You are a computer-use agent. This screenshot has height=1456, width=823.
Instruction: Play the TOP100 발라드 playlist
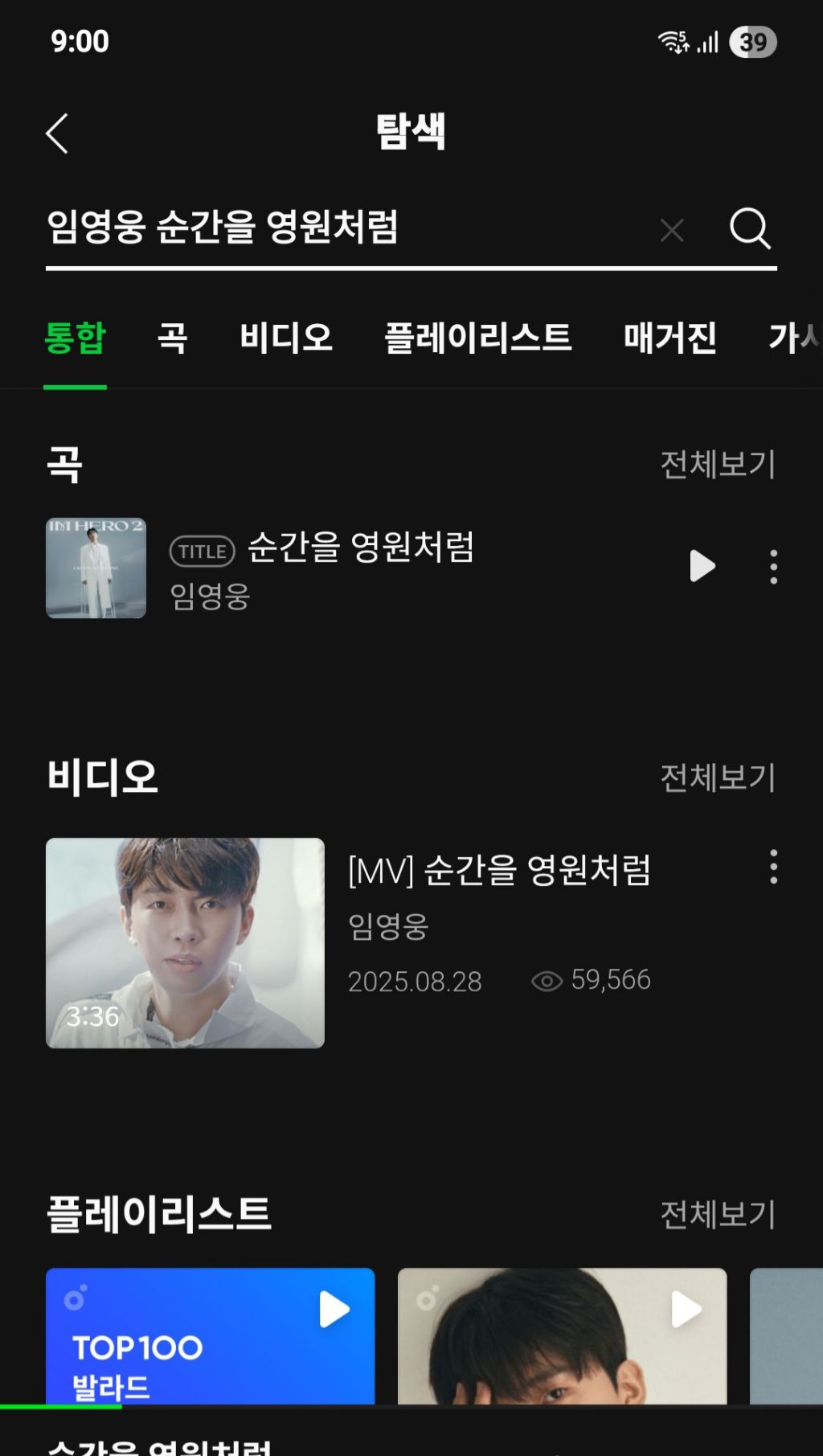pyautogui.click(x=334, y=1310)
